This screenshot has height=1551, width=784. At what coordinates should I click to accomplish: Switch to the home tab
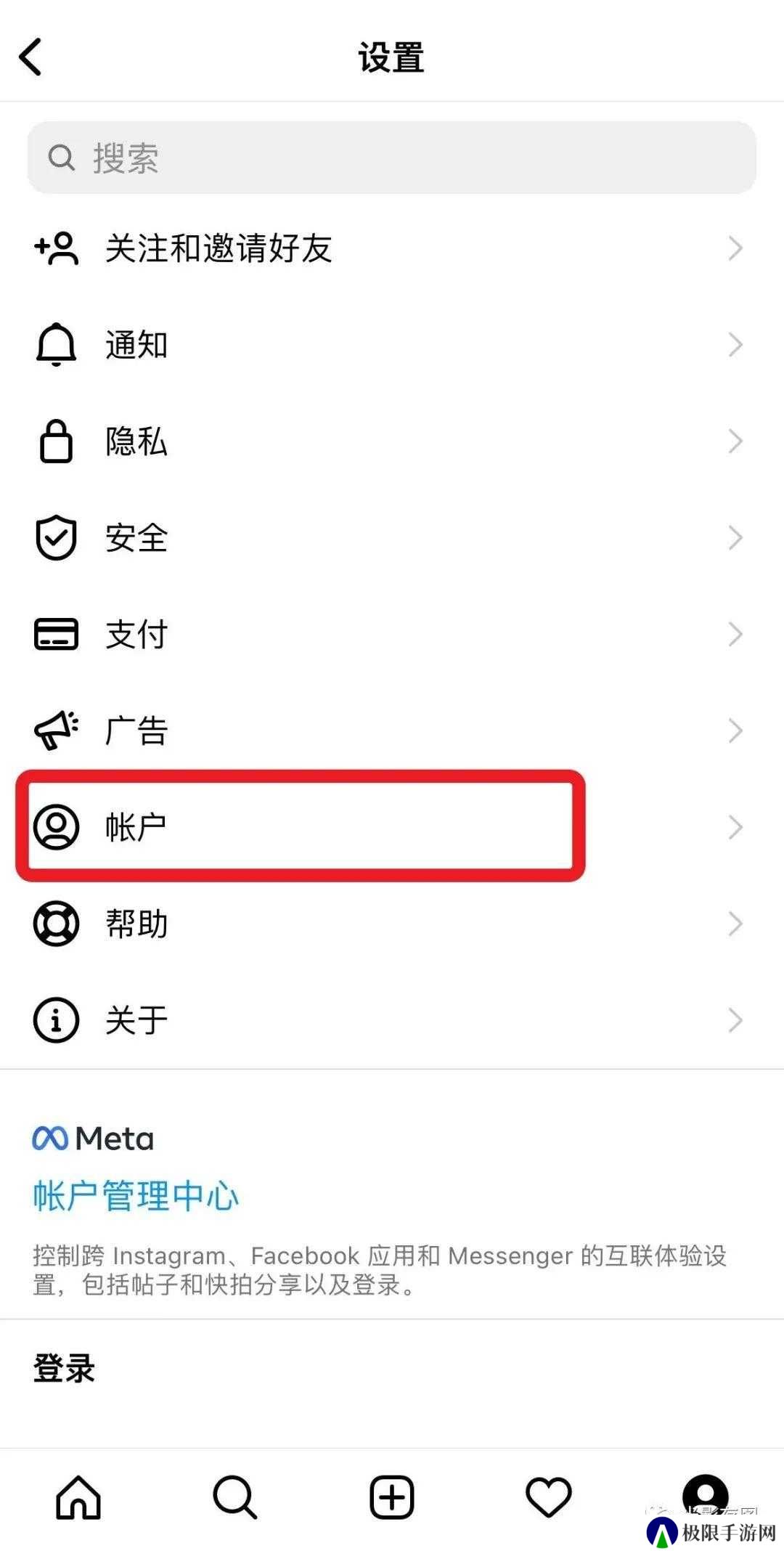(x=78, y=1497)
